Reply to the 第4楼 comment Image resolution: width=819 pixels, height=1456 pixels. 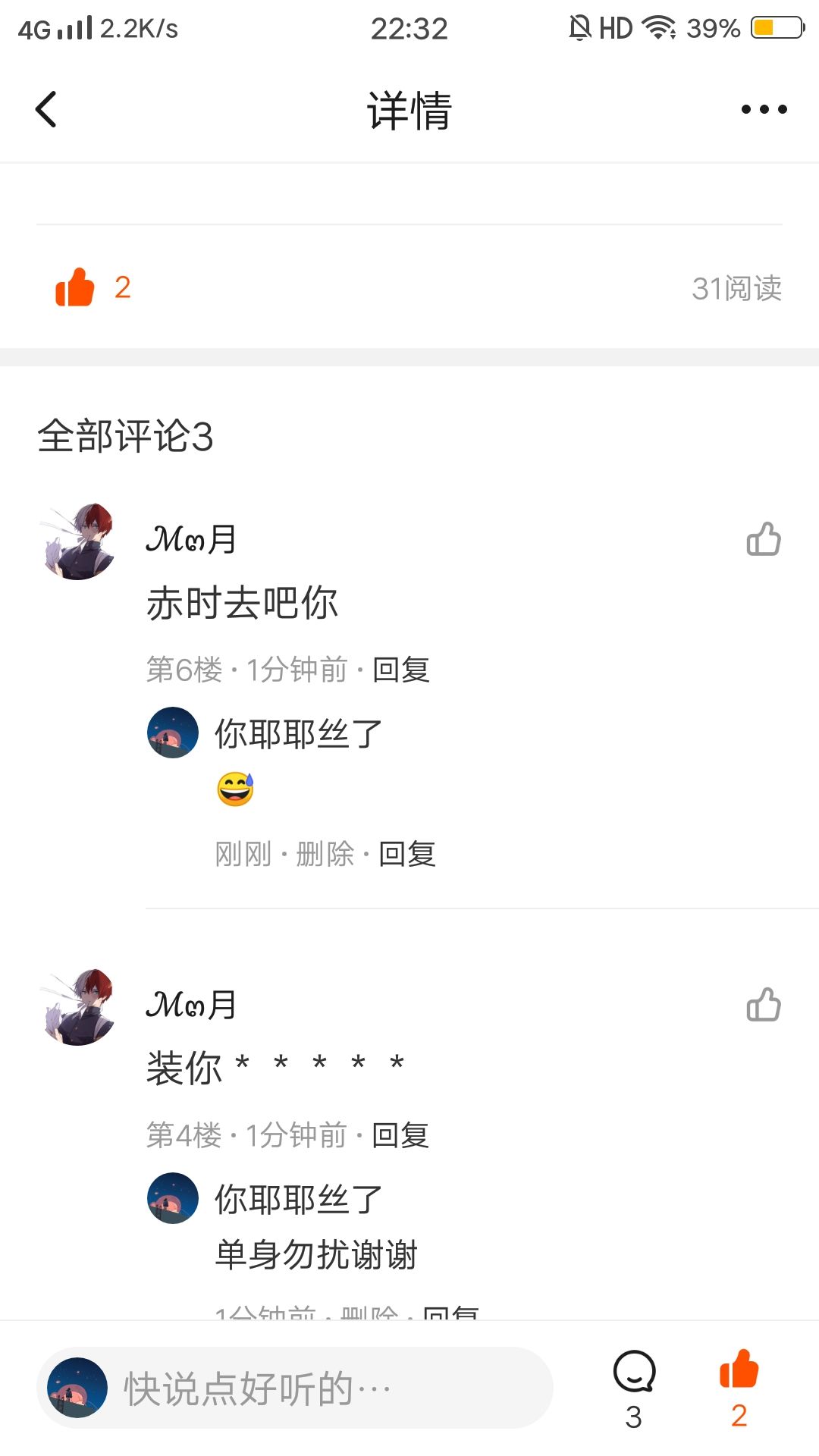pos(400,1135)
